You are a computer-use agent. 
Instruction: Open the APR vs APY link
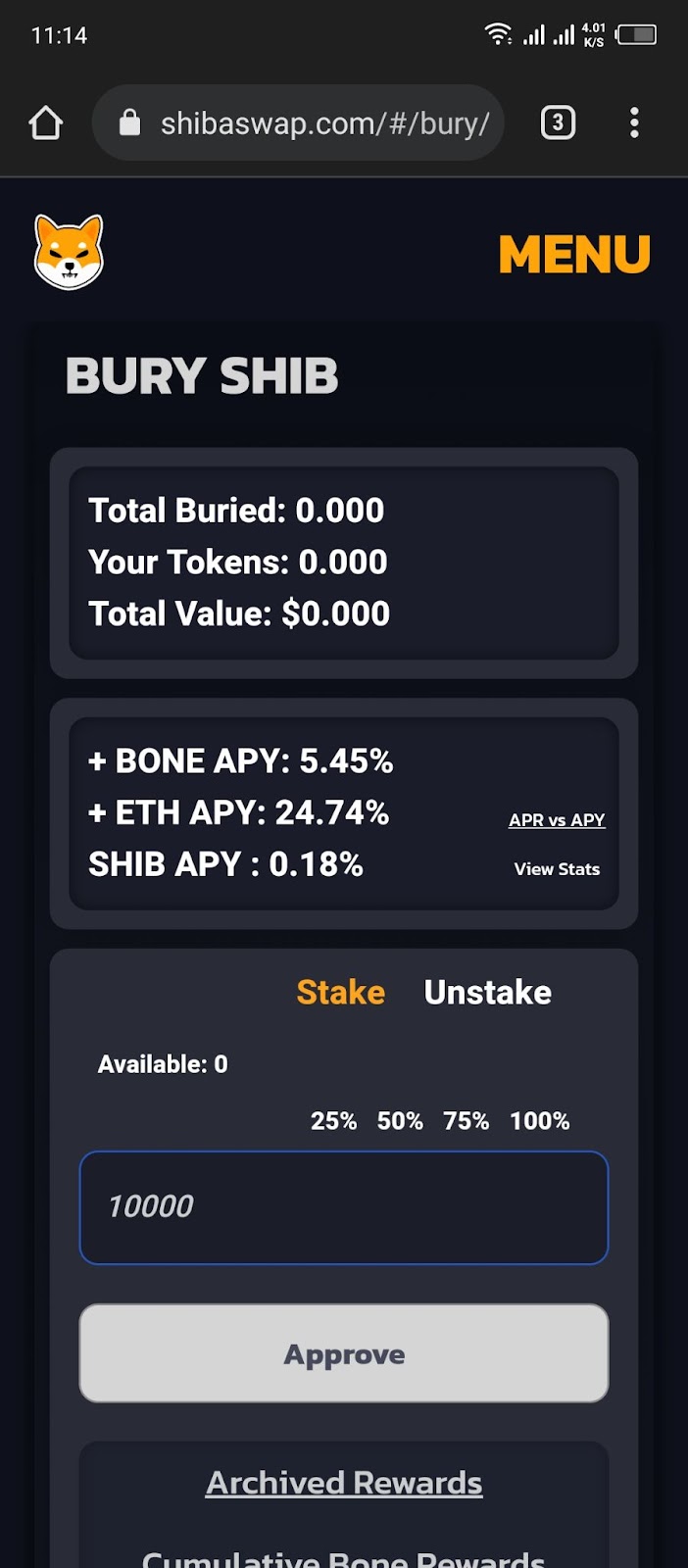(557, 820)
